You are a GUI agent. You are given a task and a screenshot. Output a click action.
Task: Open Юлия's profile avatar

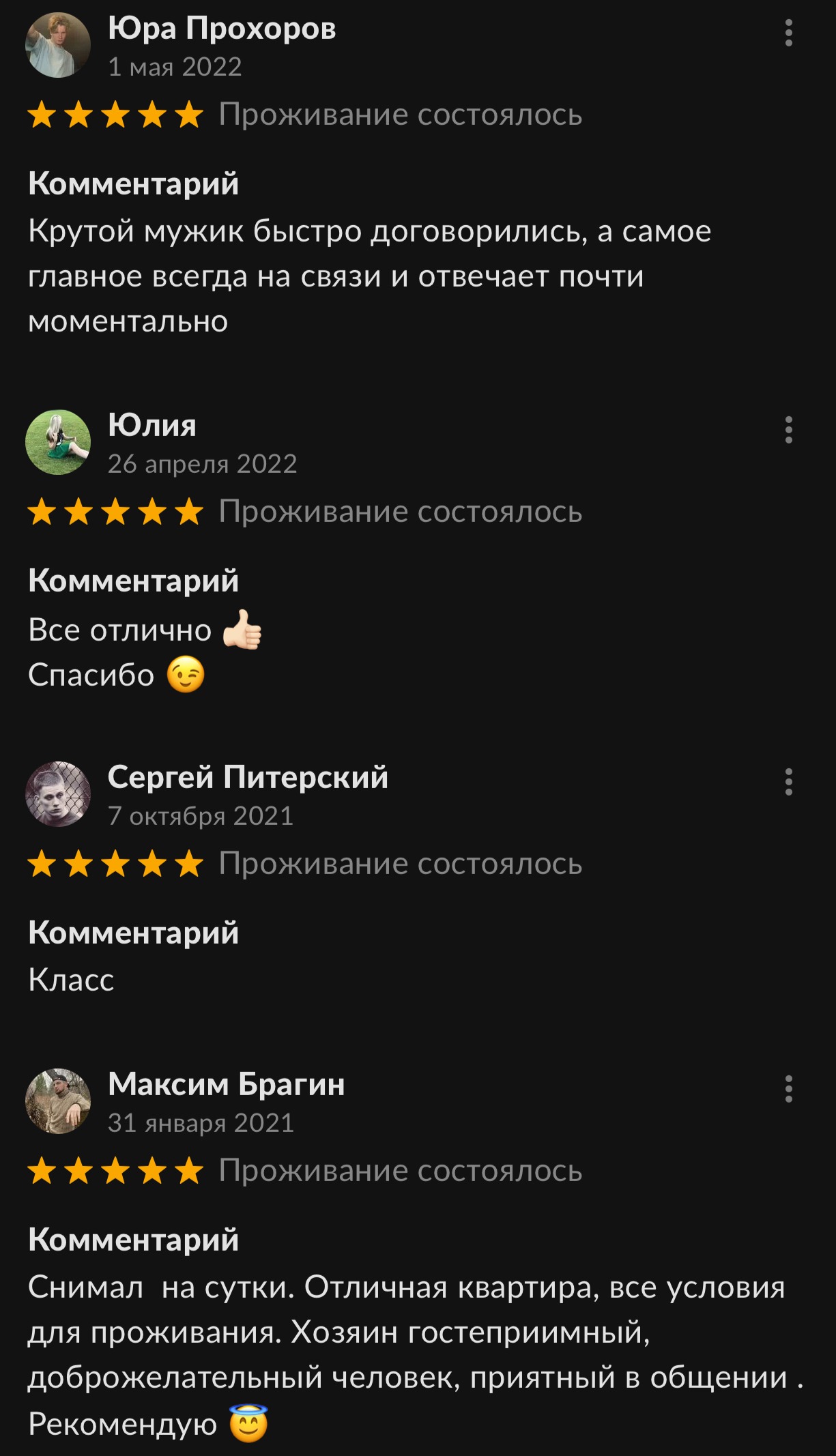pos(58,442)
